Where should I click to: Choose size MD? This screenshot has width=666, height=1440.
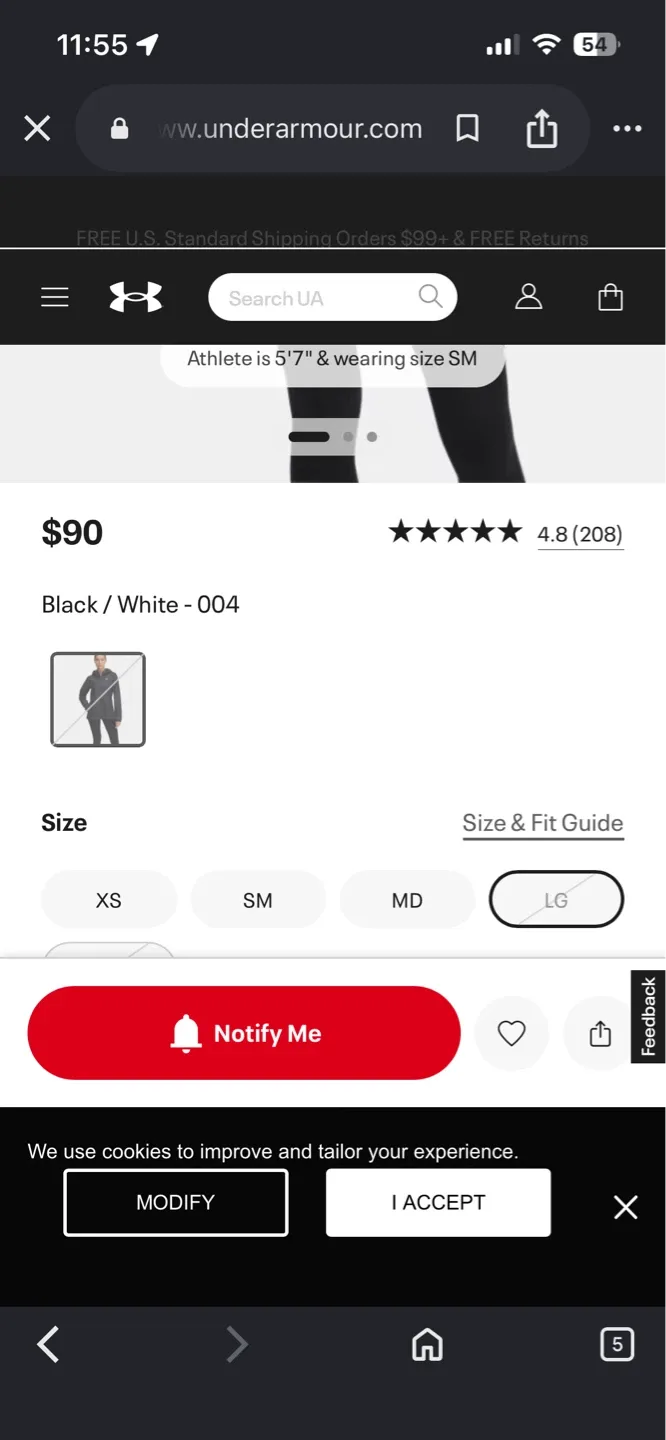(407, 900)
